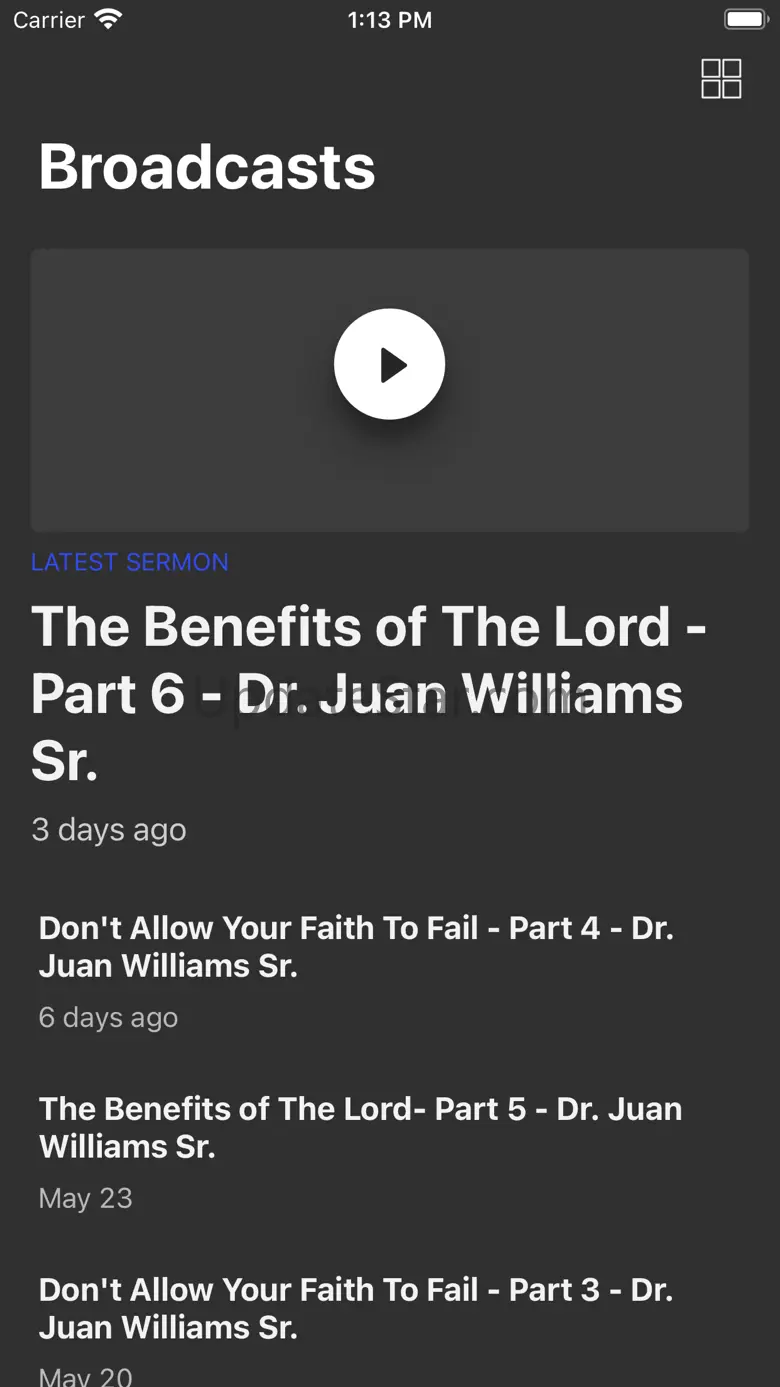View Don't Allow Your Faith To Fail Part 3
The image size is (780, 1387).
pyautogui.click(x=356, y=1308)
